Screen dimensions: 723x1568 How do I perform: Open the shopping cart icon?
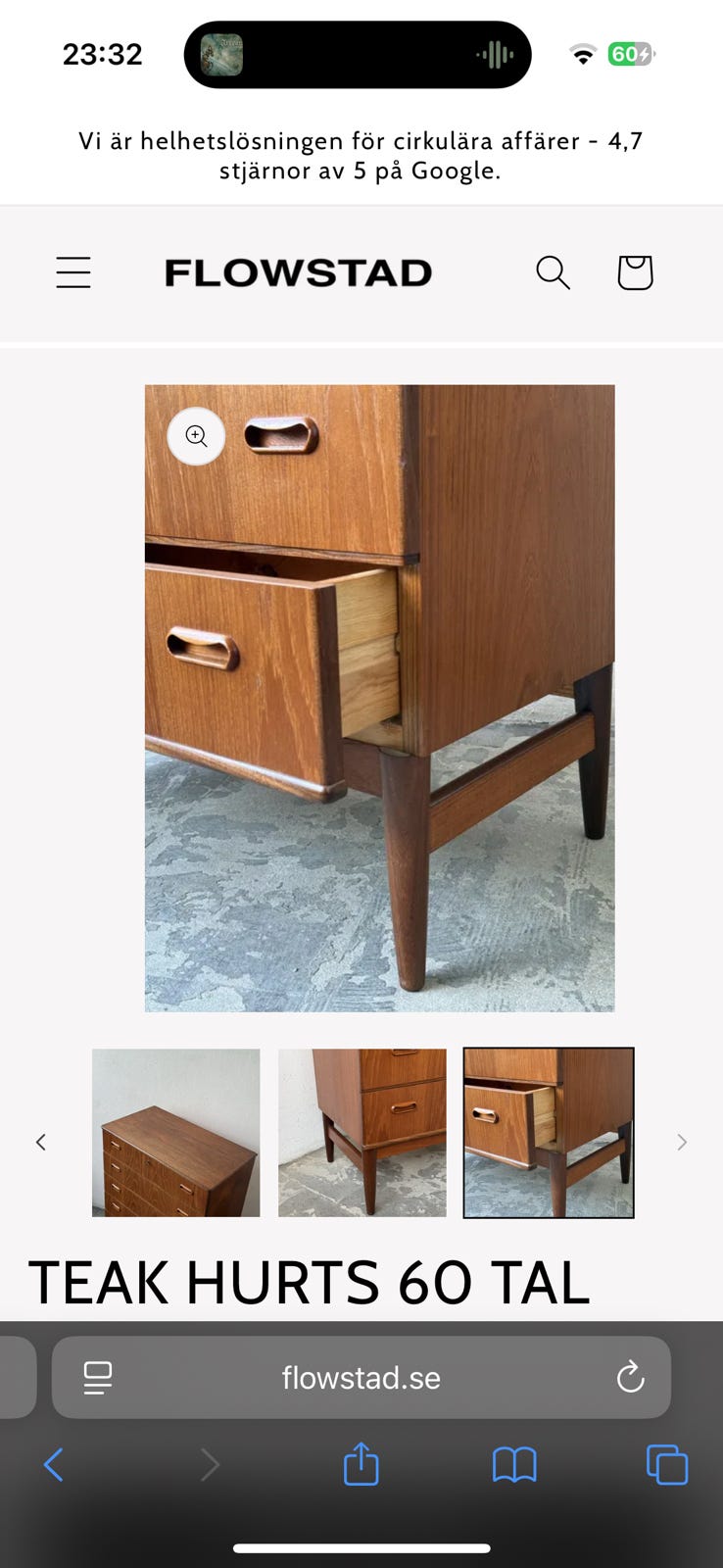tap(634, 273)
